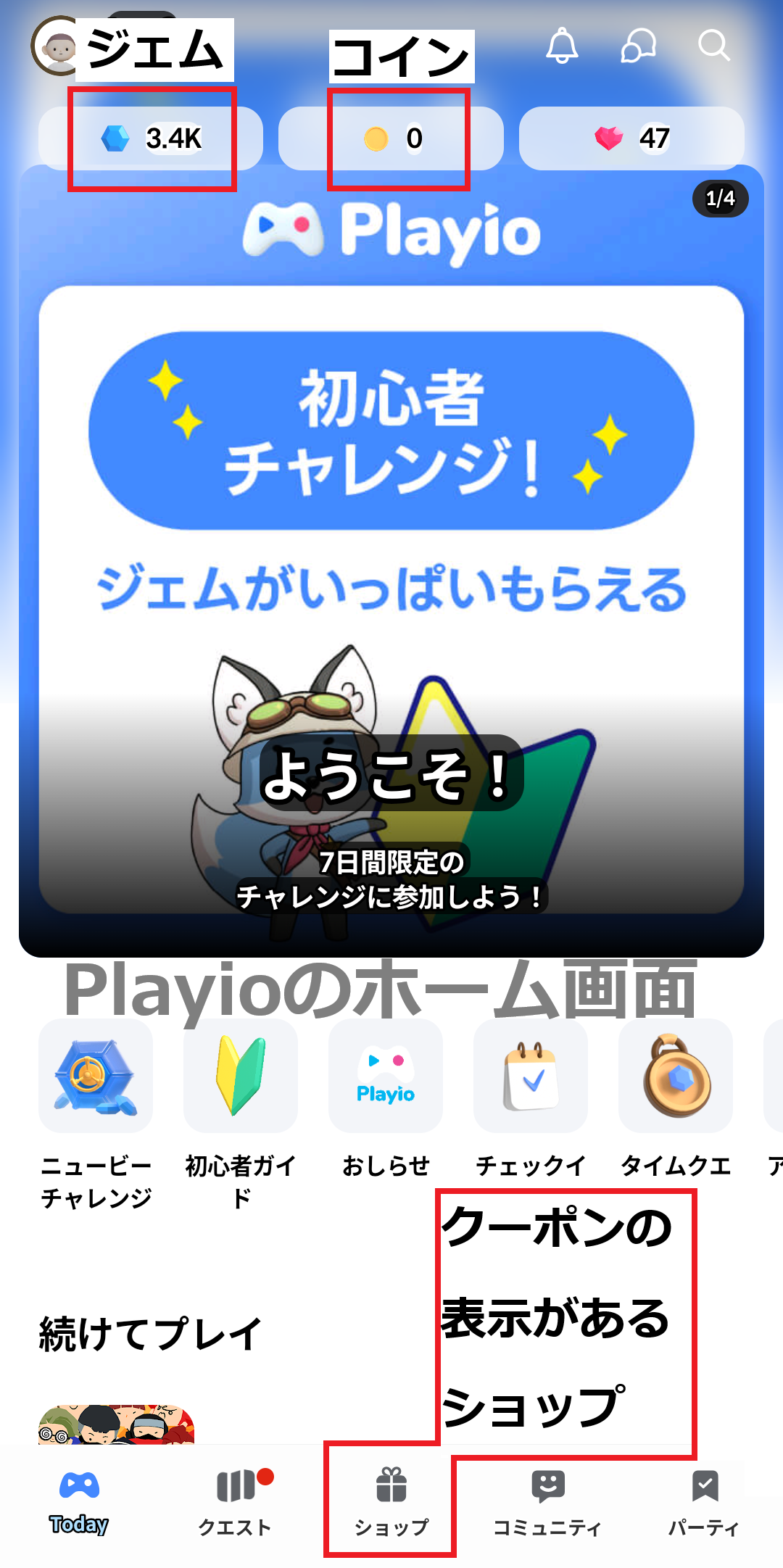Viewport: 783px width, 1568px height.
Task: Open the タイムクエ shortcut
Action: (x=676, y=1099)
